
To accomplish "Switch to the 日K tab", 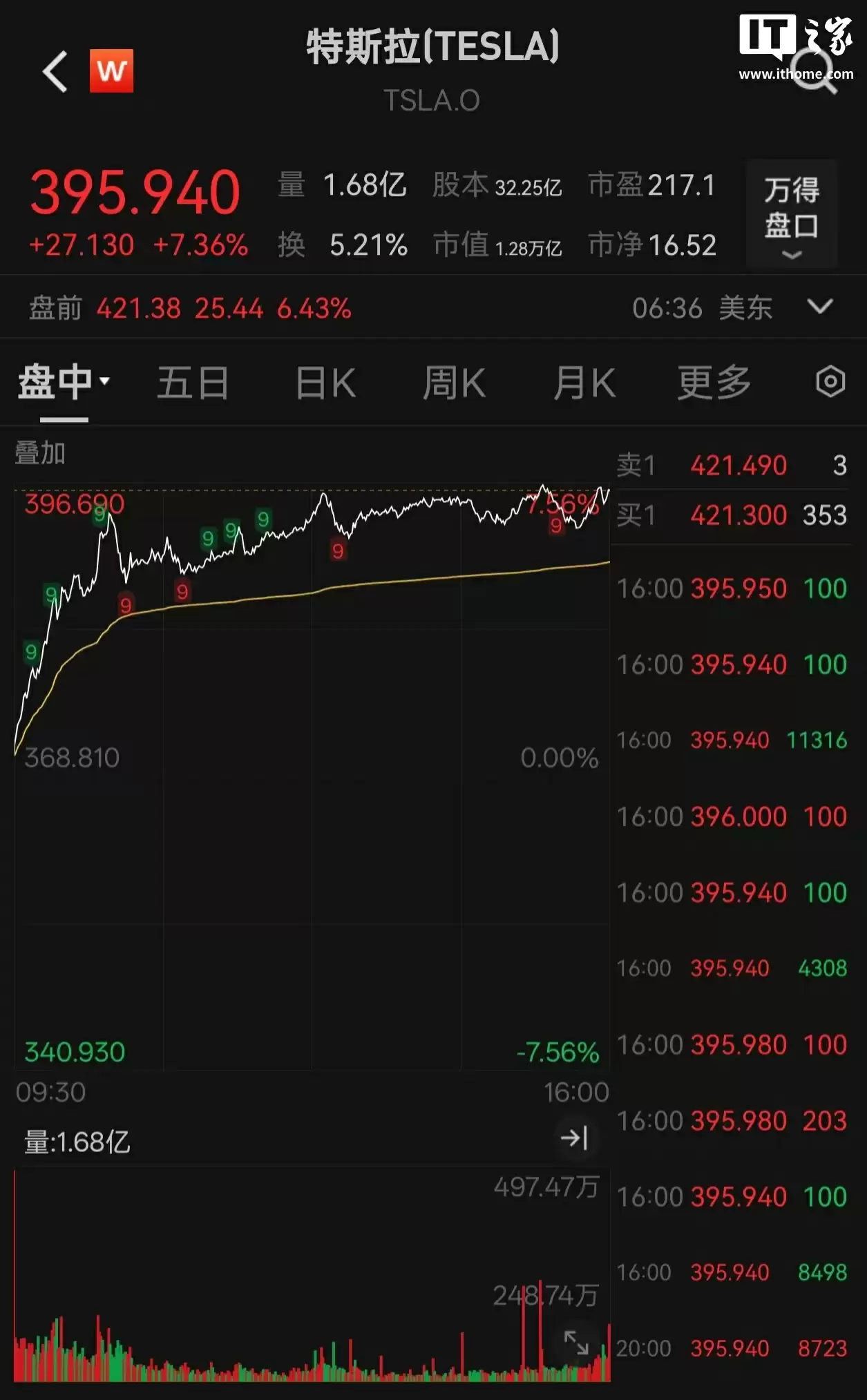I will click(x=325, y=381).
